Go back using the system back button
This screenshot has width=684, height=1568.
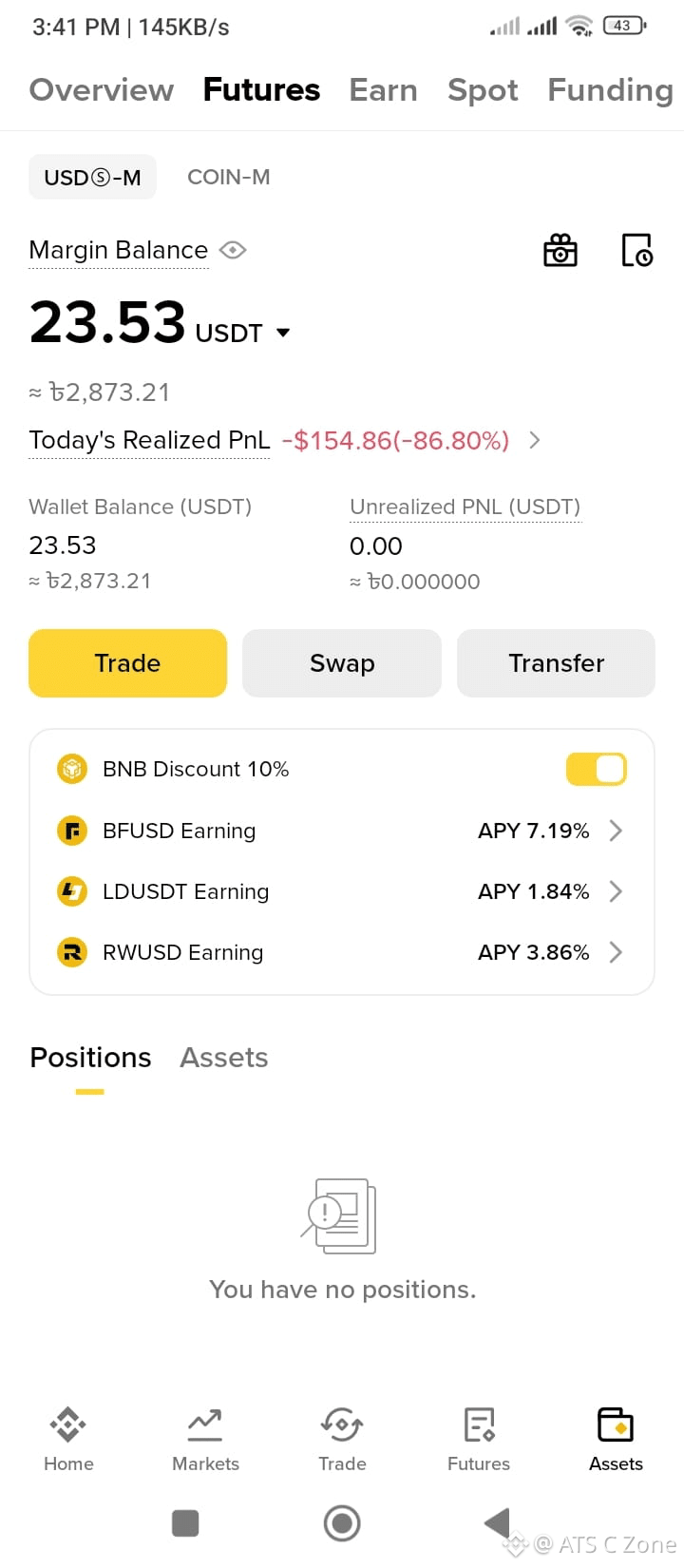(498, 1523)
